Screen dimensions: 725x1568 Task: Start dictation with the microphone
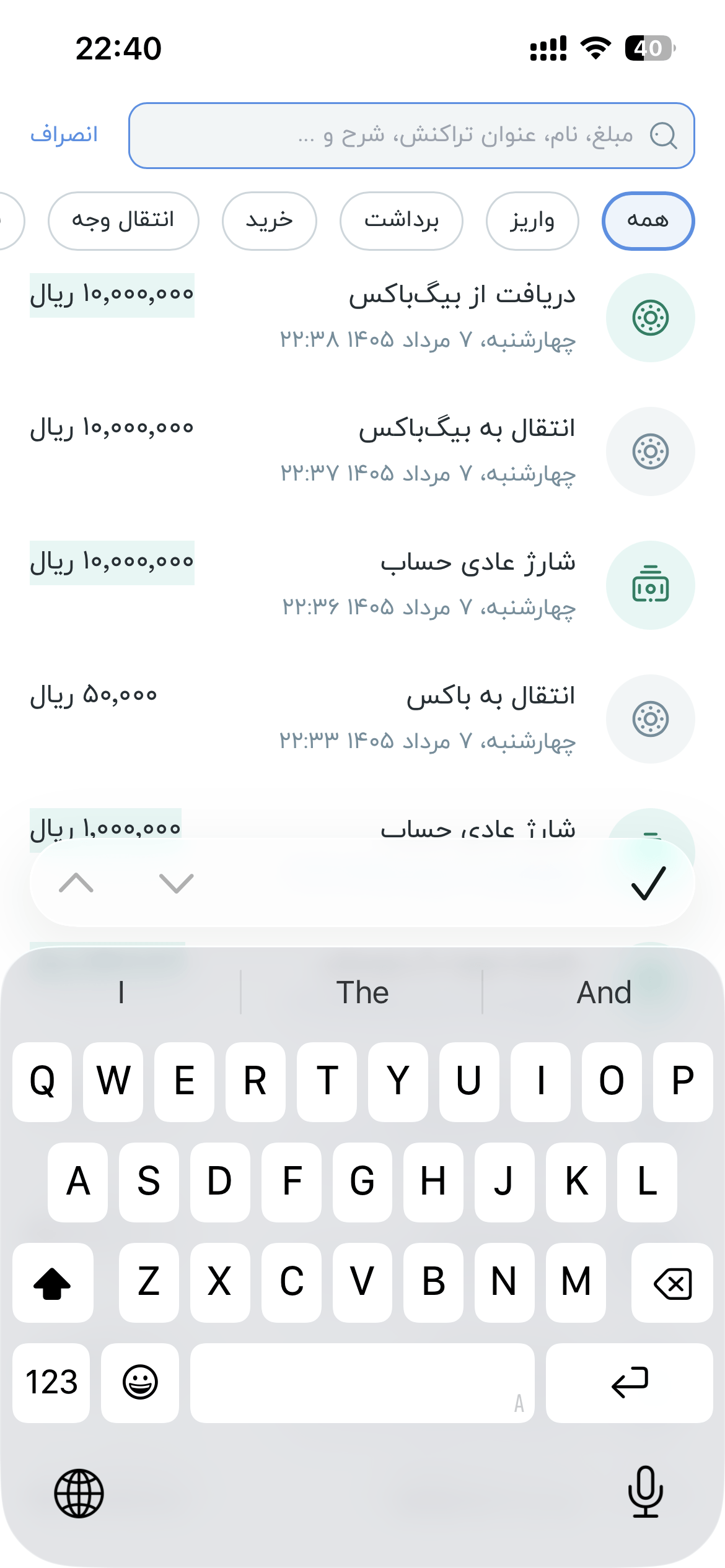(x=646, y=1492)
